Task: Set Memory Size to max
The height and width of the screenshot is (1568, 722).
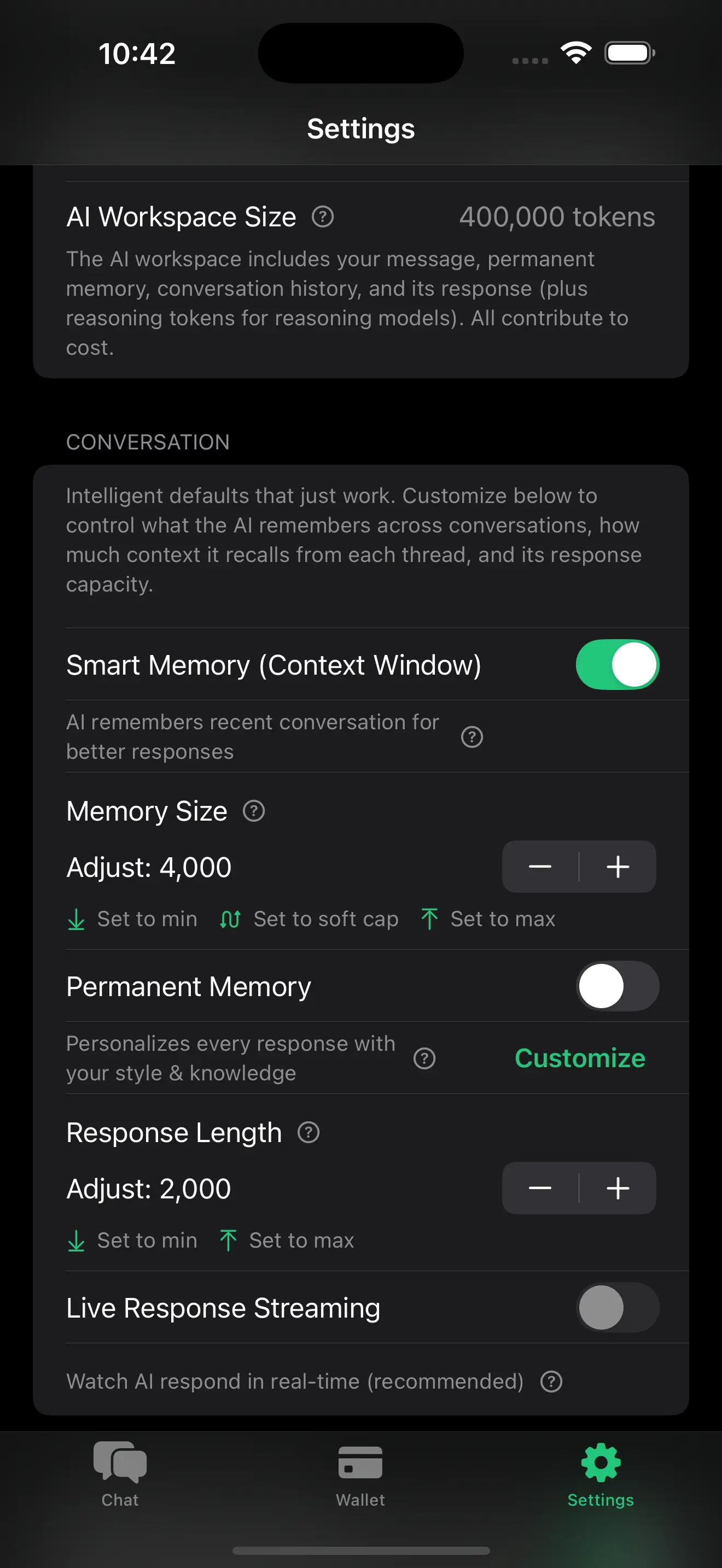Action: point(488,919)
